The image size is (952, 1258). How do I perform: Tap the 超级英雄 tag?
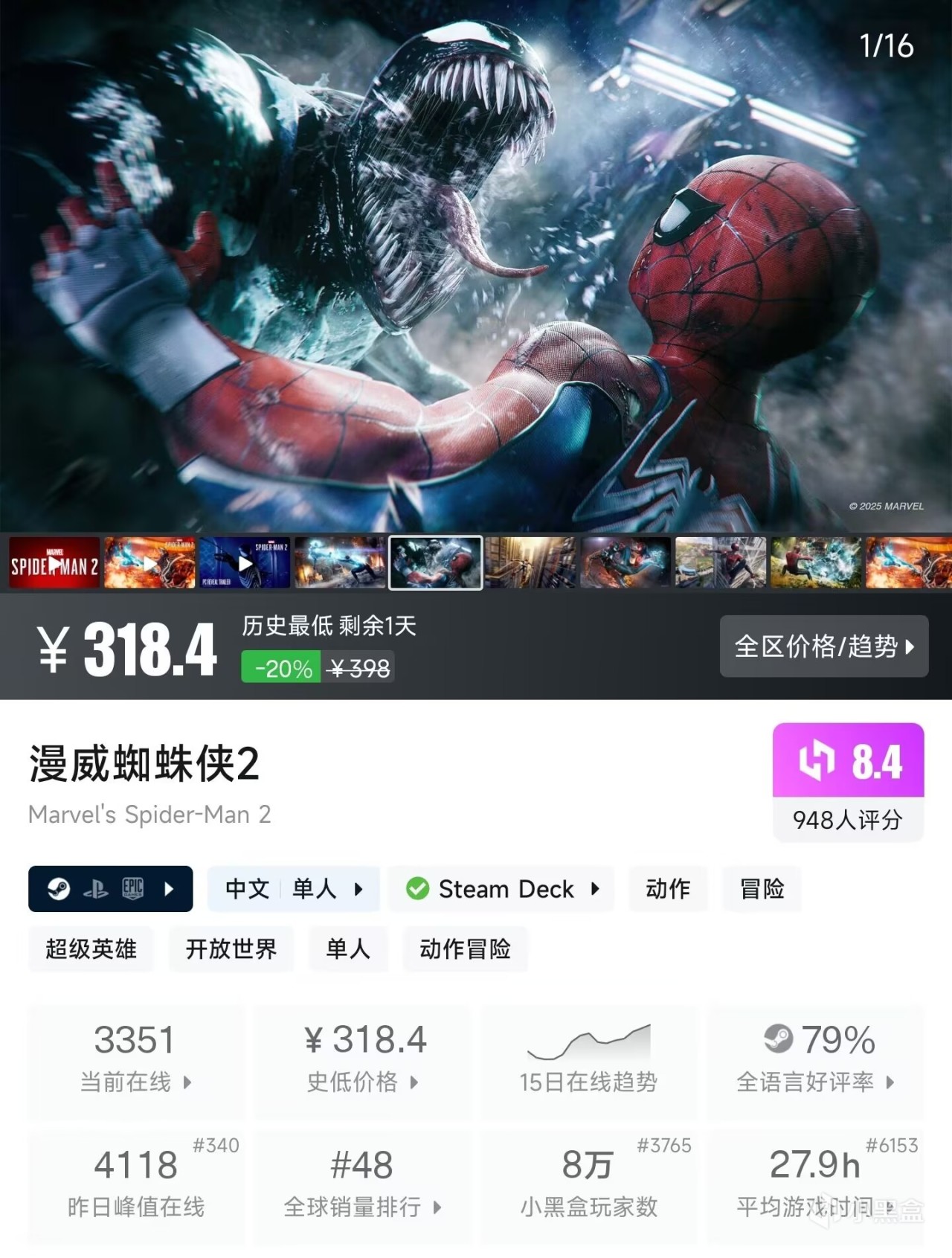click(x=91, y=949)
